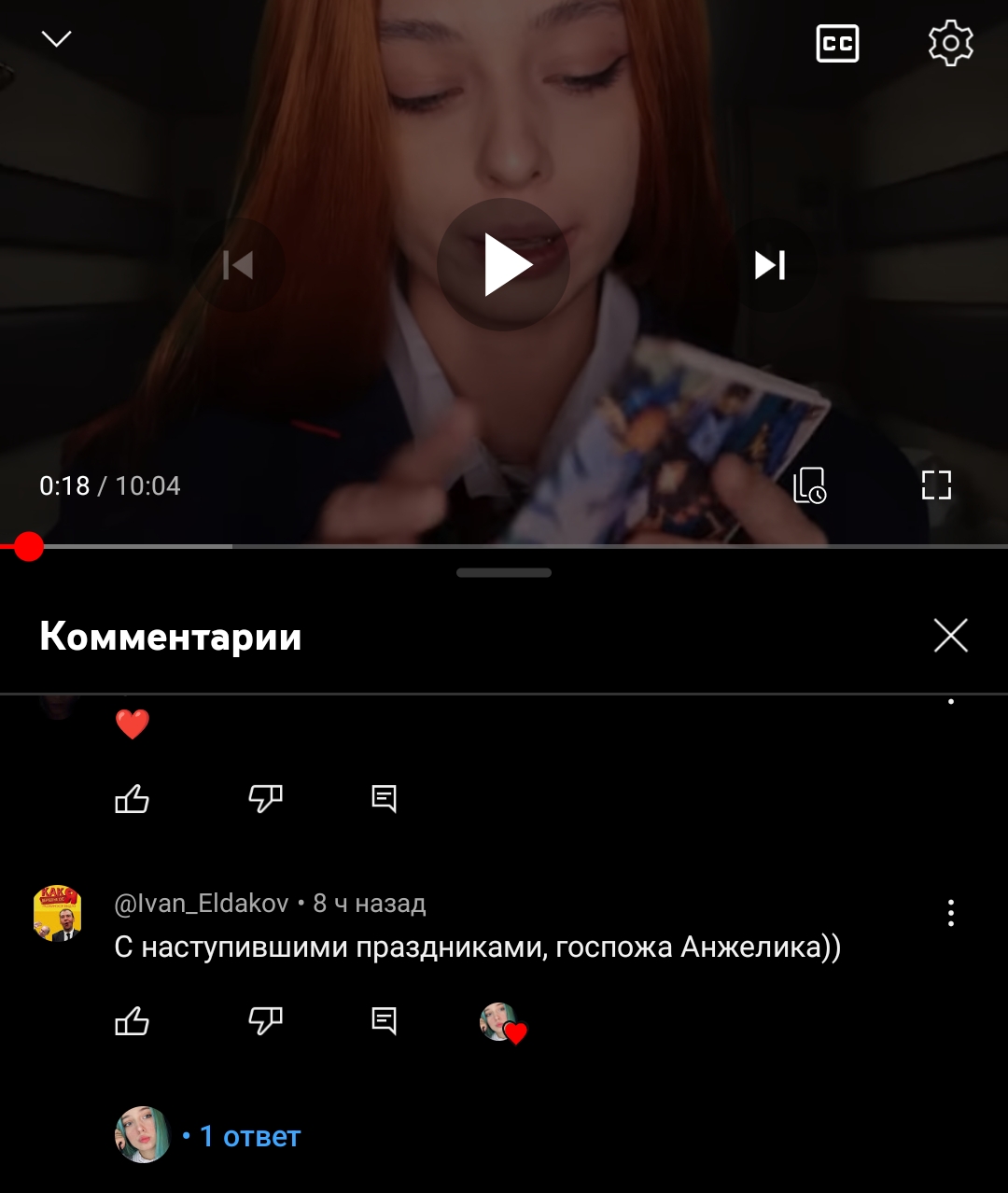Open @Ivan_Eldakov's channel avatar

coord(58,913)
